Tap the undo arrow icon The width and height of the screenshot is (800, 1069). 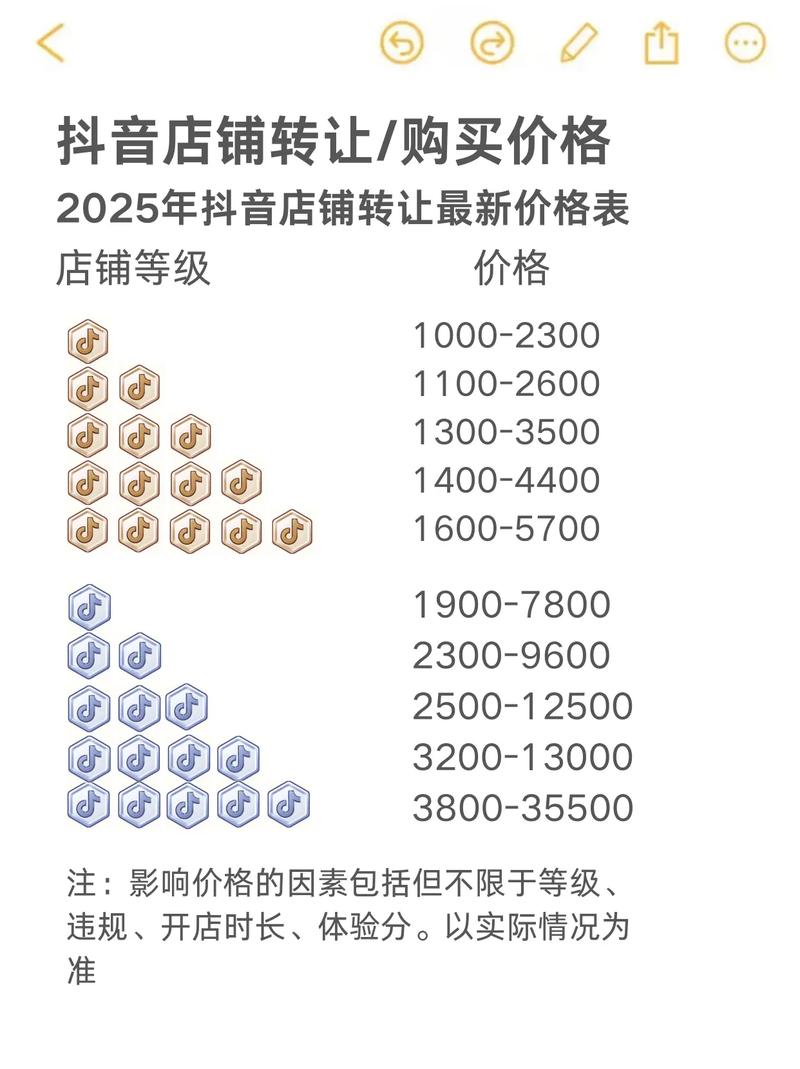click(401, 43)
